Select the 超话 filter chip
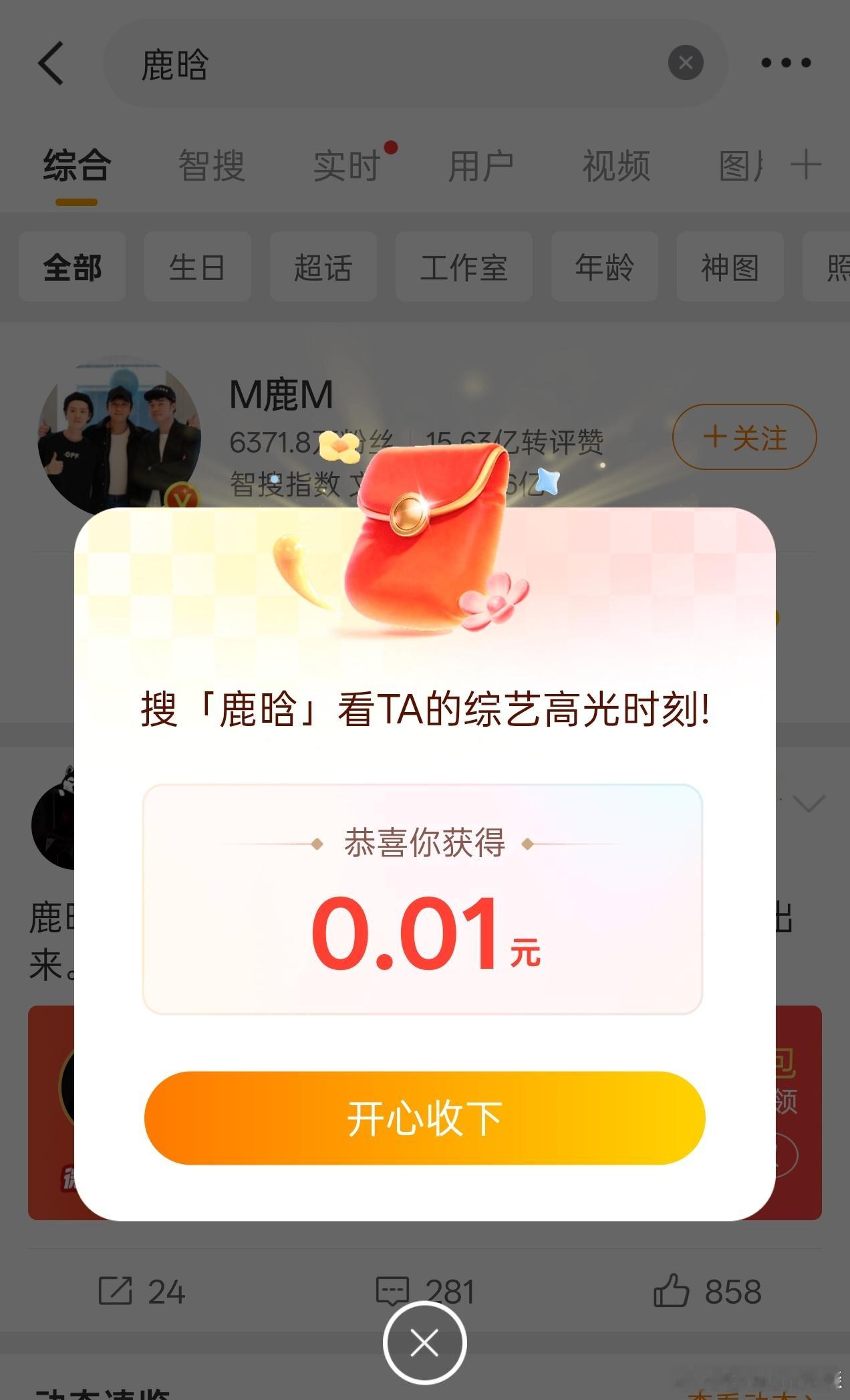The width and height of the screenshot is (850, 1400). (323, 267)
